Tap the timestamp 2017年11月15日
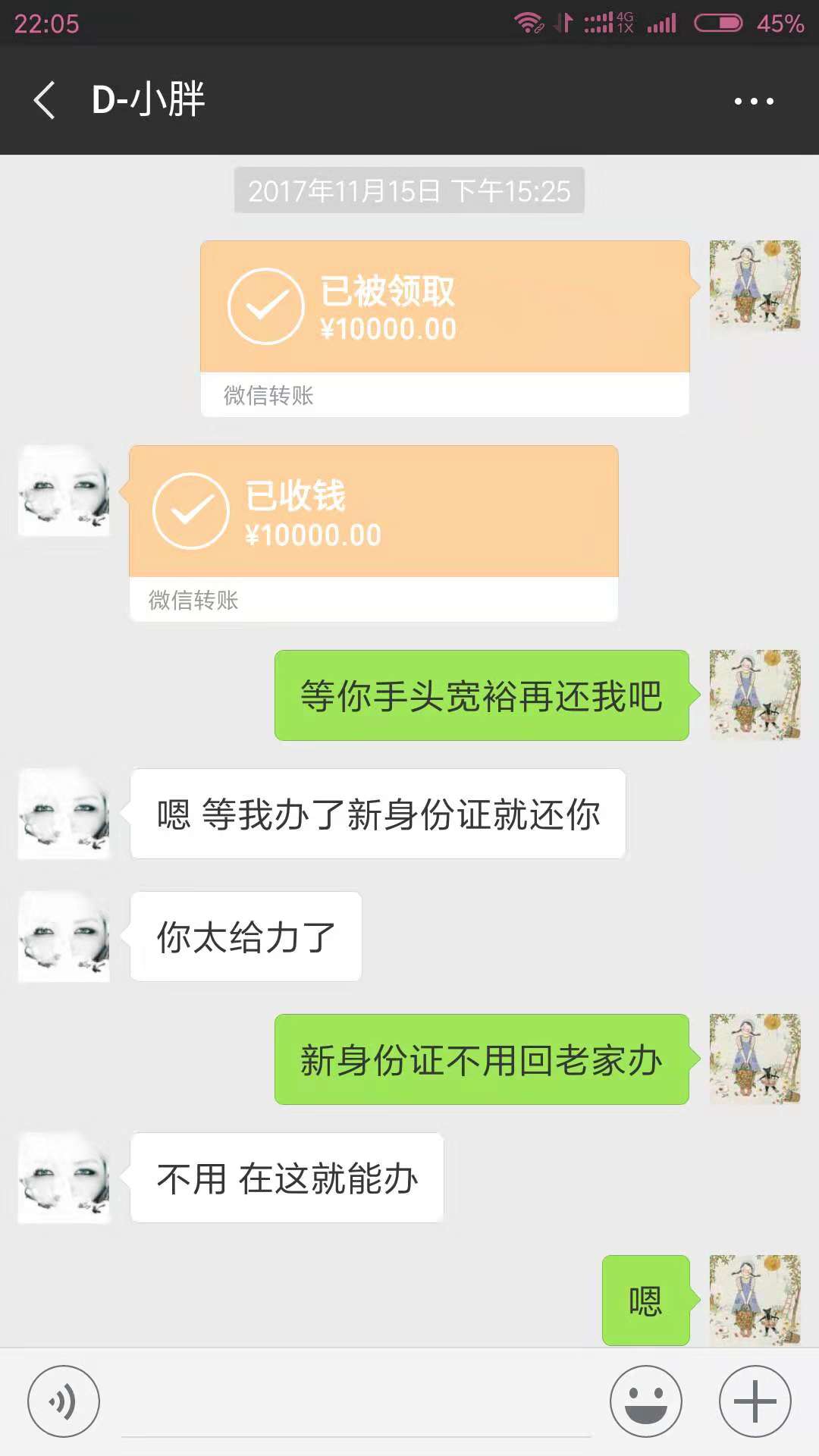This screenshot has width=819, height=1456. 409,192
